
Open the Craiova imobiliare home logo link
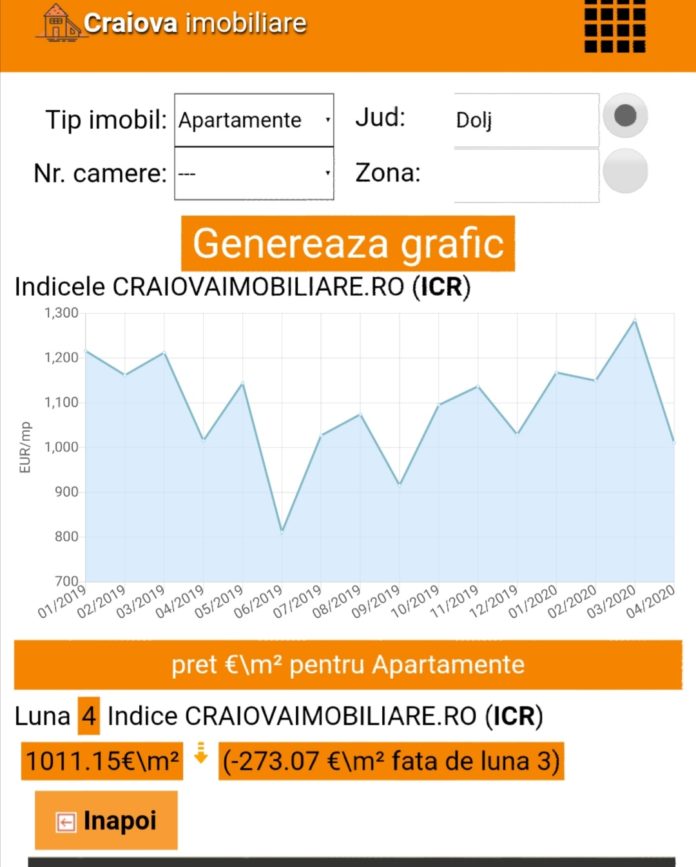(172, 23)
